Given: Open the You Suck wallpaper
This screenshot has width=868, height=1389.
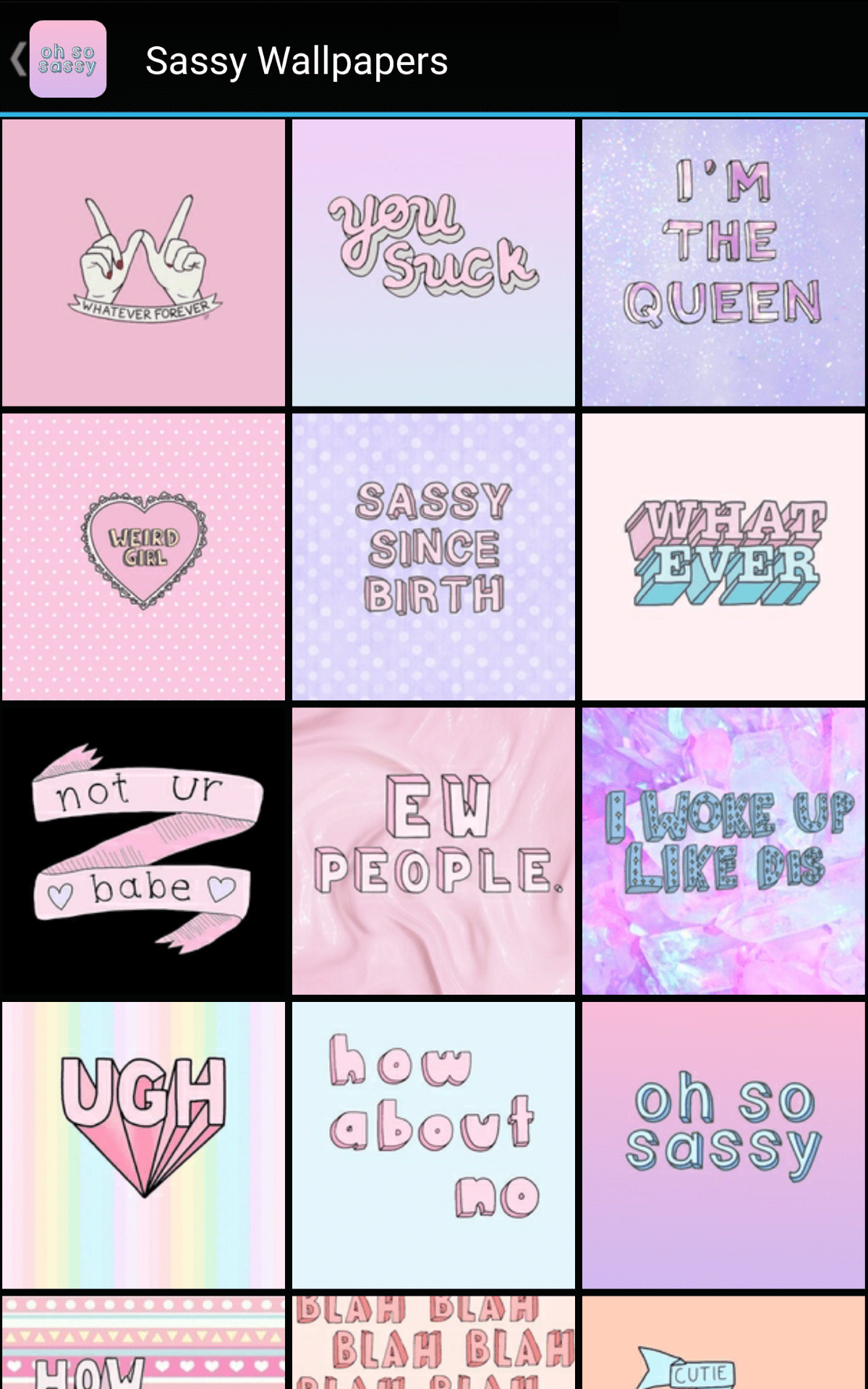Looking at the screenshot, I should (x=433, y=263).
